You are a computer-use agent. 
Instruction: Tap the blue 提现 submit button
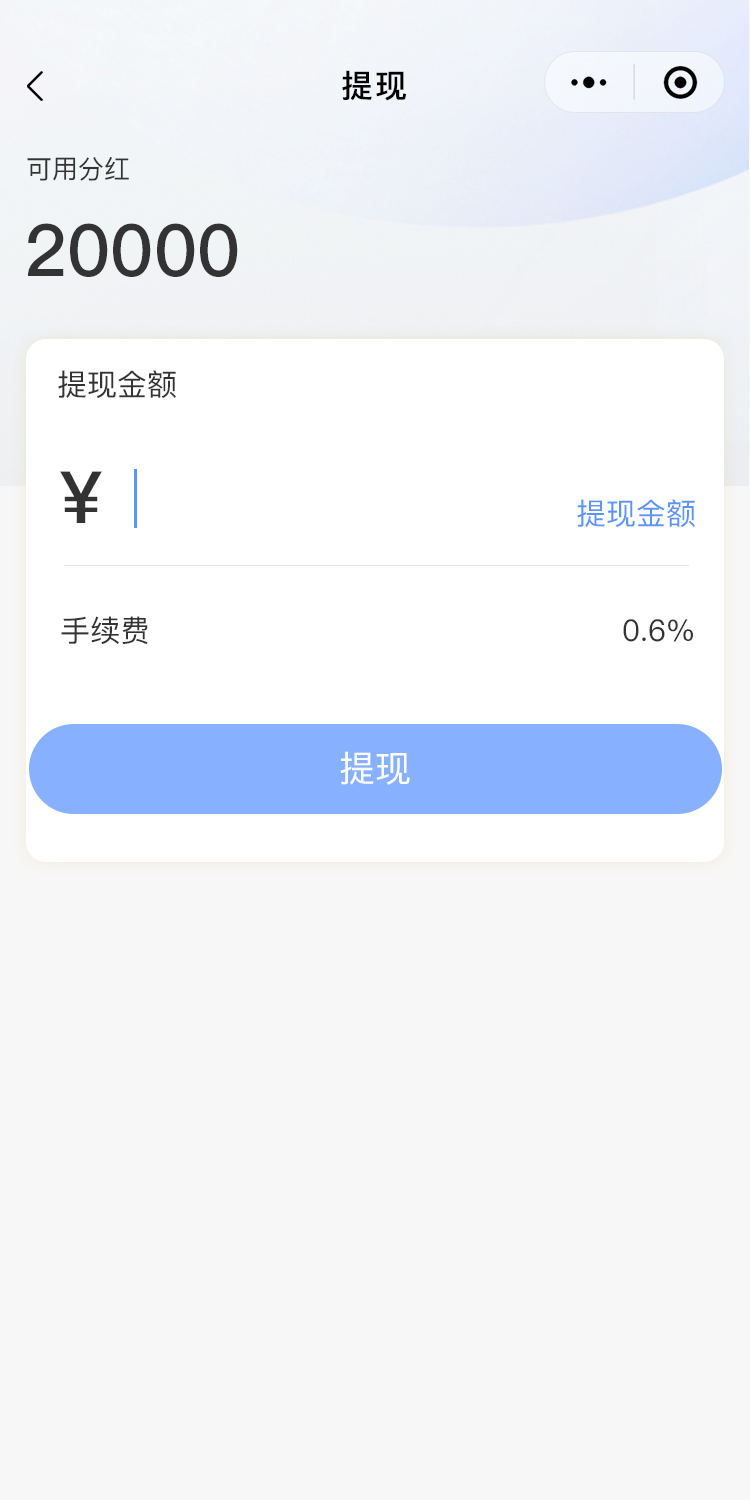[x=375, y=769]
